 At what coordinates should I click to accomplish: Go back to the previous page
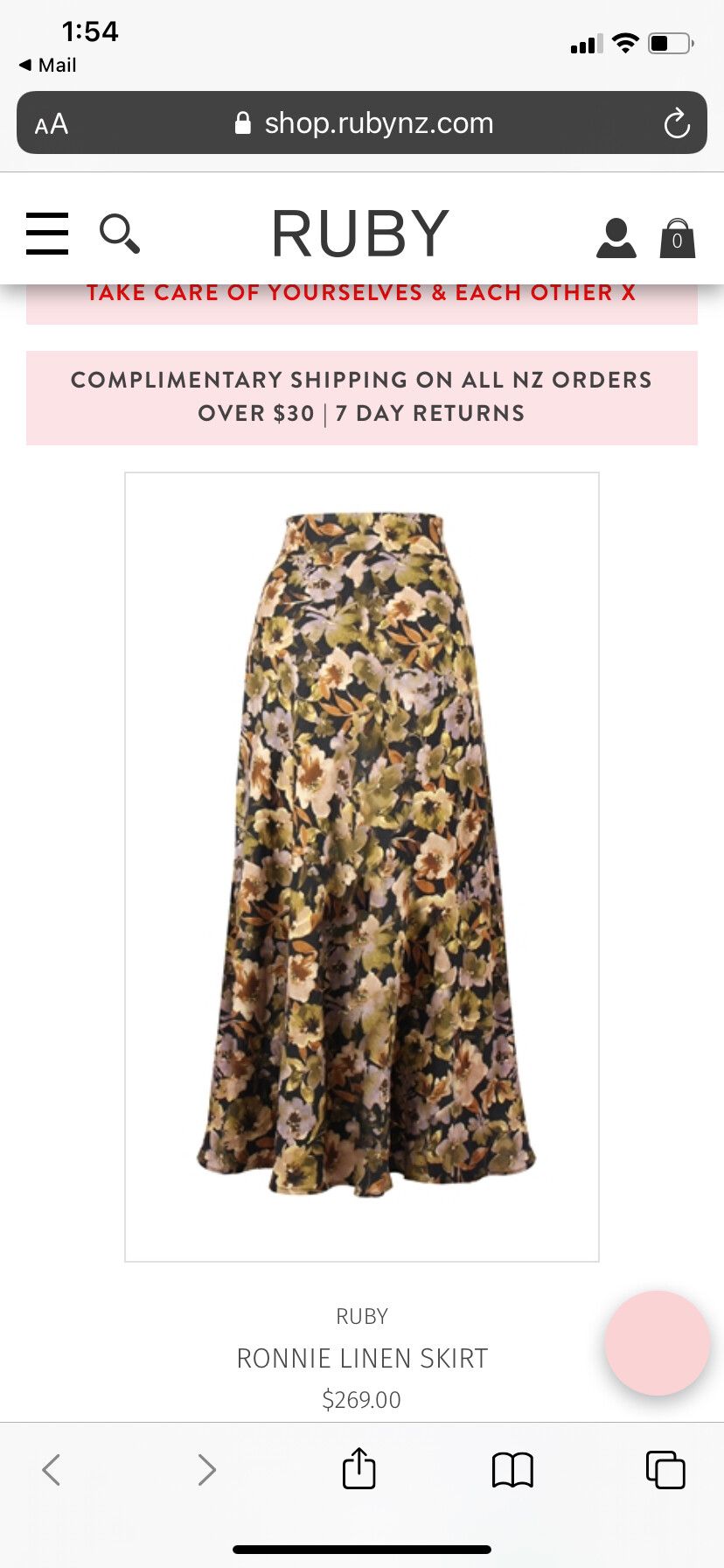pos(52,1469)
